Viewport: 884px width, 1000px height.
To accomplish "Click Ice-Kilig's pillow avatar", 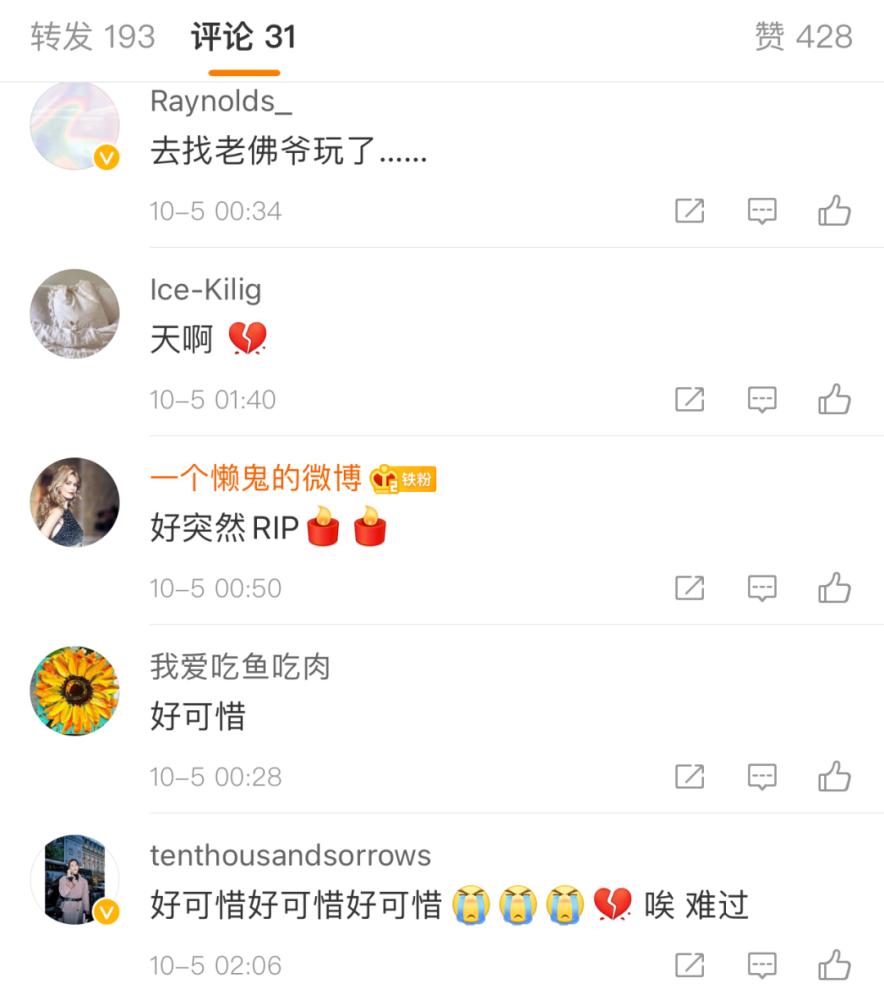I will pos(74,313).
